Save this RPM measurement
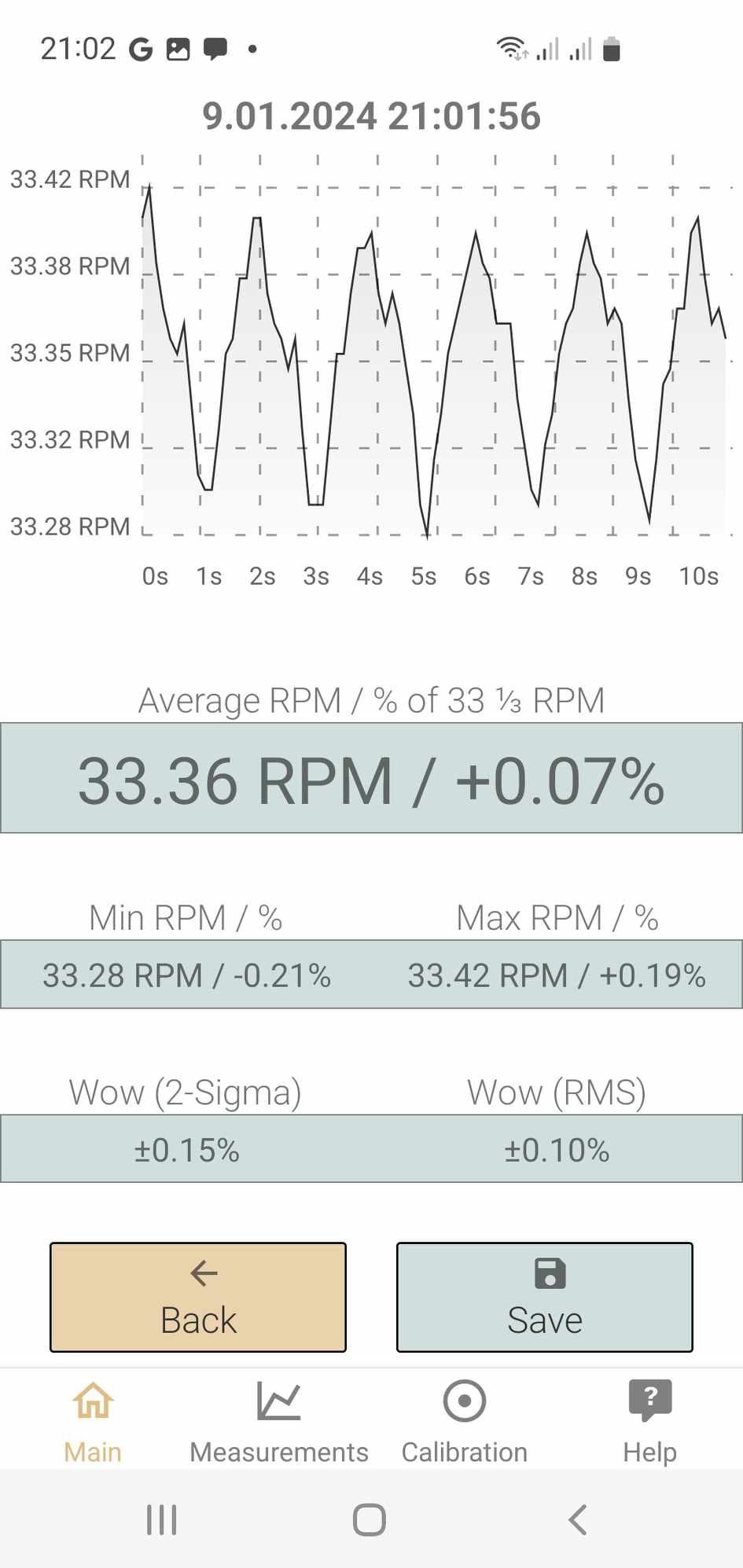 [x=544, y=1297]
